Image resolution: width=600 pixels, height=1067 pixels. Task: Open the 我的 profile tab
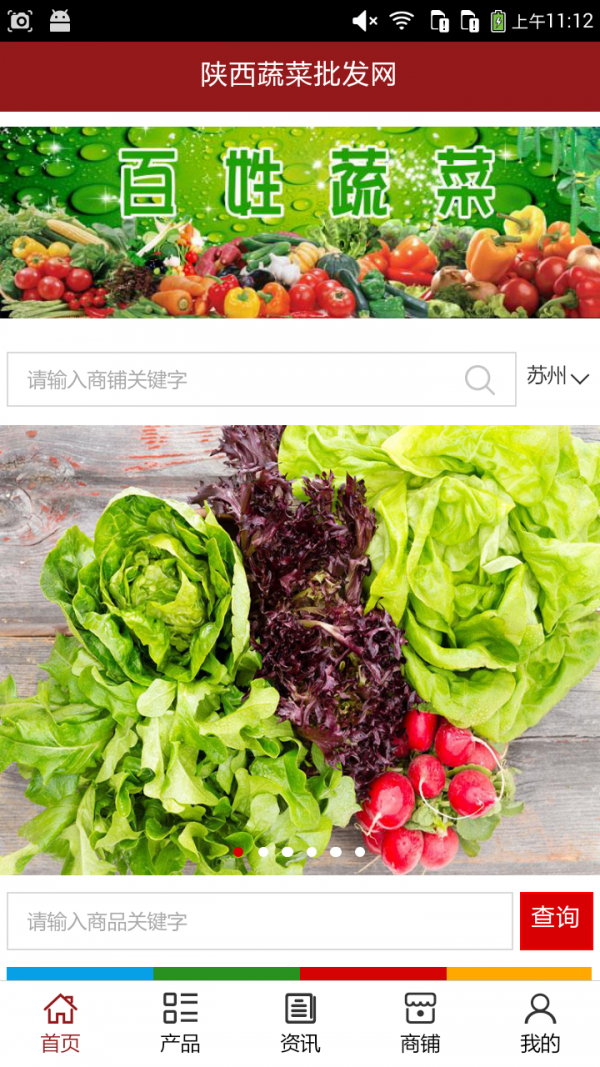[x=540, y=1023]
